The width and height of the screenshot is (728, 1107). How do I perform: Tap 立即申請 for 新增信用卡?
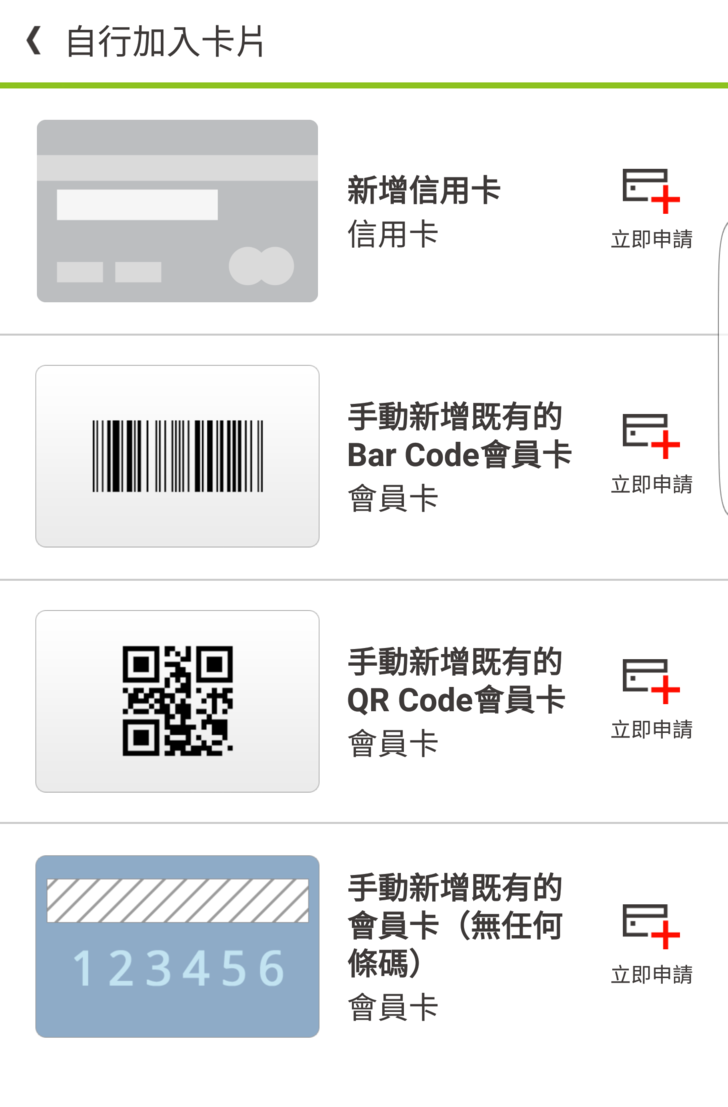[651, 208]
